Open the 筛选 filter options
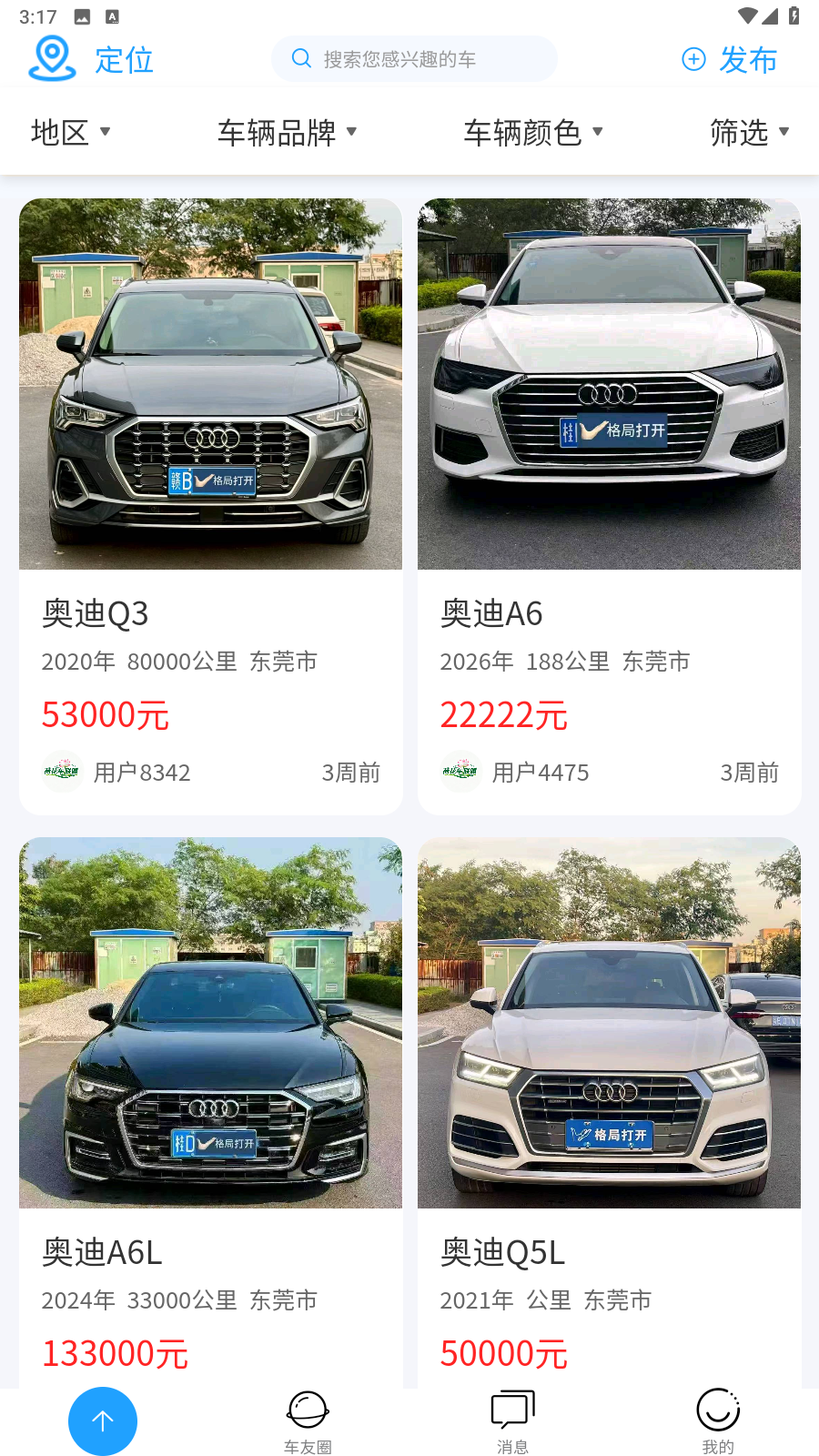Image resolution: width=819 pixels, height=1456 pixels. click(x=749, y=133)
